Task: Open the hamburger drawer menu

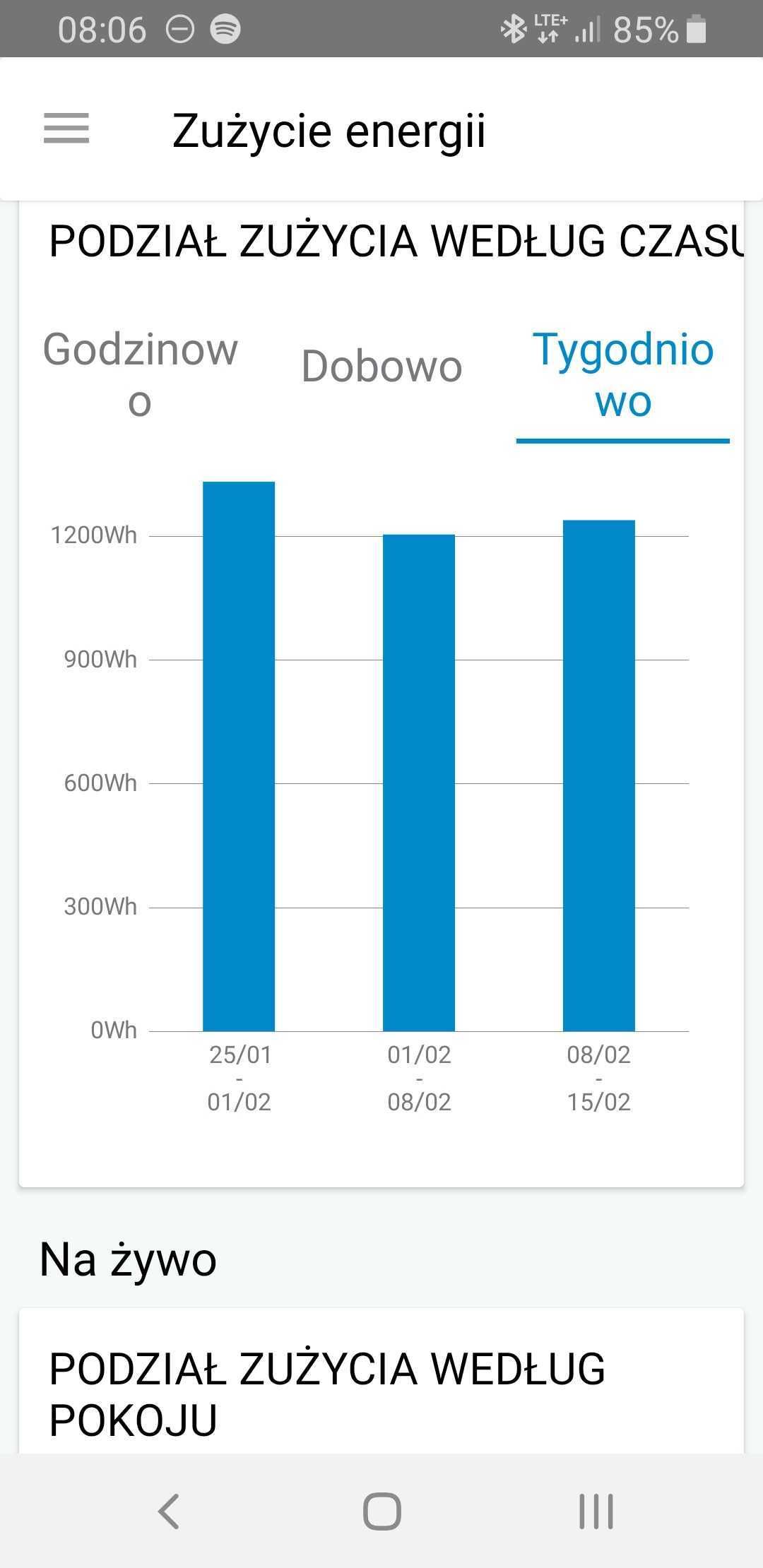Action: coord(66,129)
